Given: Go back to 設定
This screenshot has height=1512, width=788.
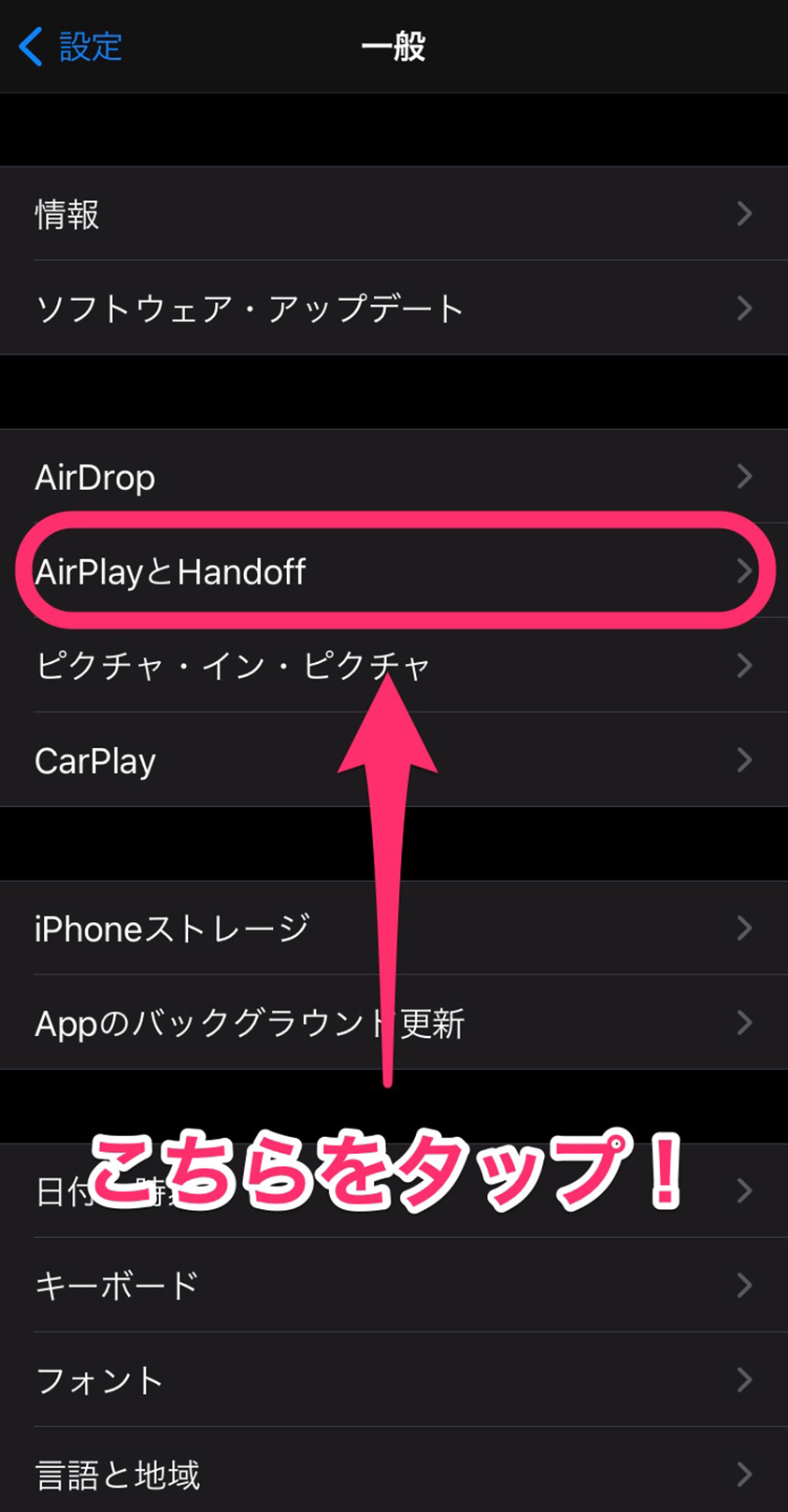Looking at the screenshot, I should click(71, 46).
